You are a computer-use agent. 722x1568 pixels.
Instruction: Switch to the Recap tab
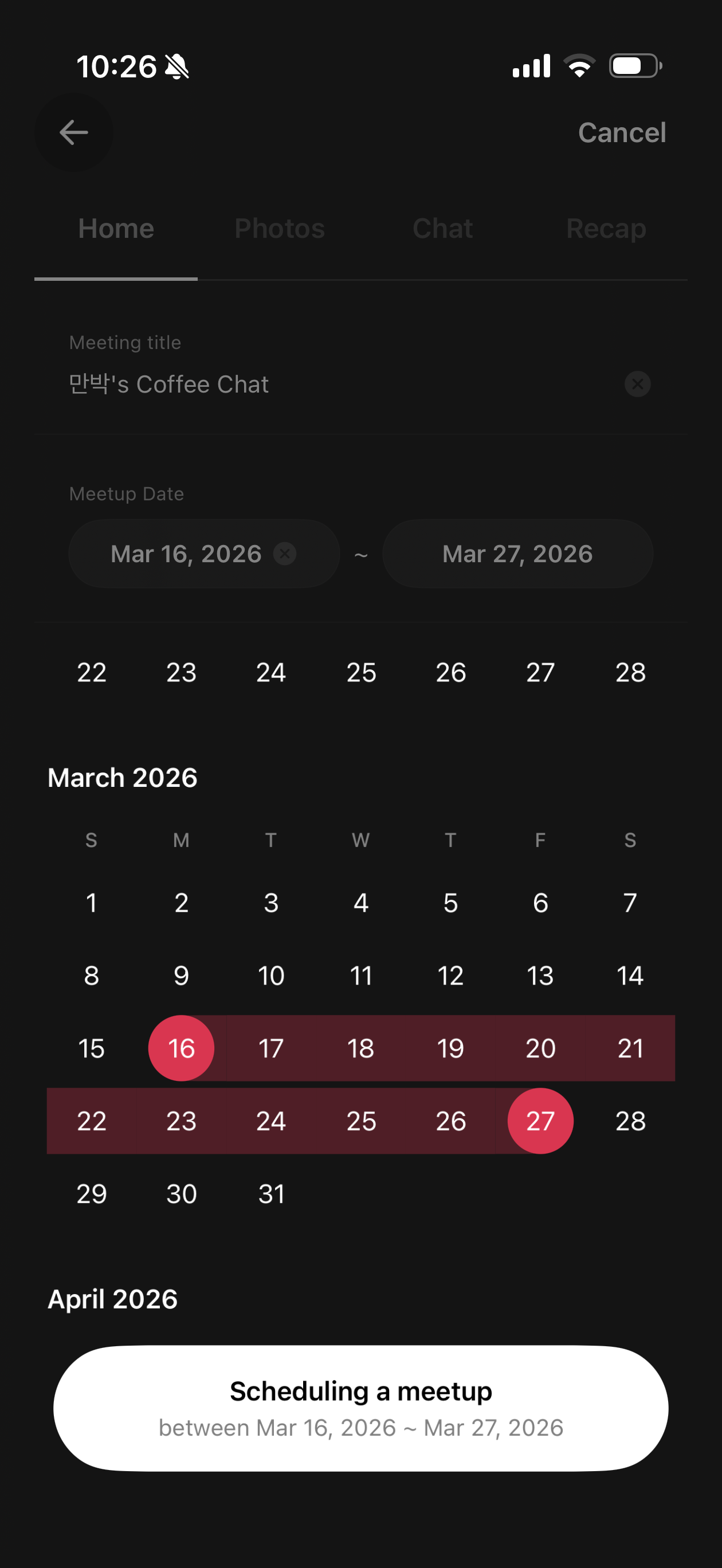click(x=606, y=229)
